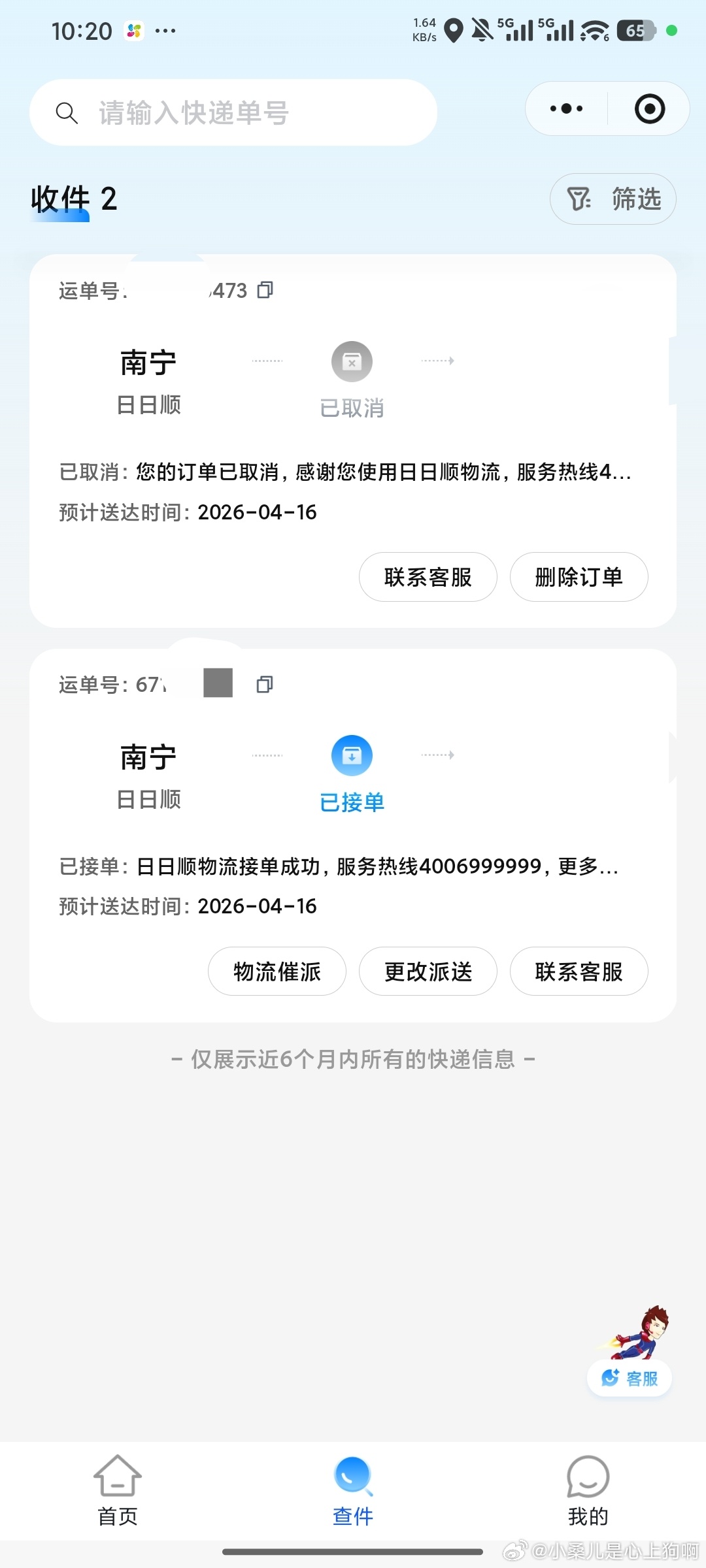Choose 更改派送 for the 已接单 order
706x1568 pixels.
click(x=428, y=972)
